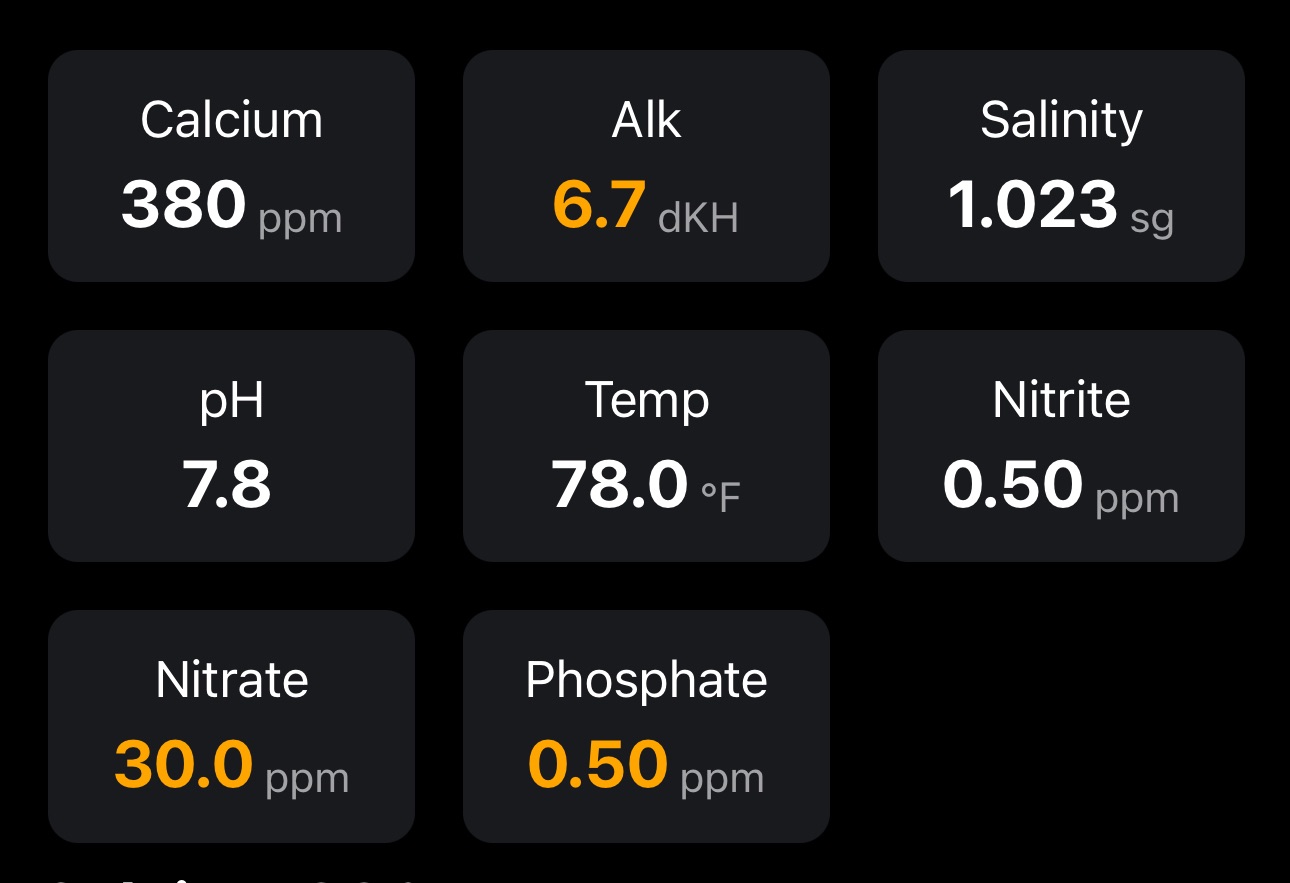Tap the Nitrite parameter card
The height and width of the screenshot is (883, 1290).
point(1061,446)
